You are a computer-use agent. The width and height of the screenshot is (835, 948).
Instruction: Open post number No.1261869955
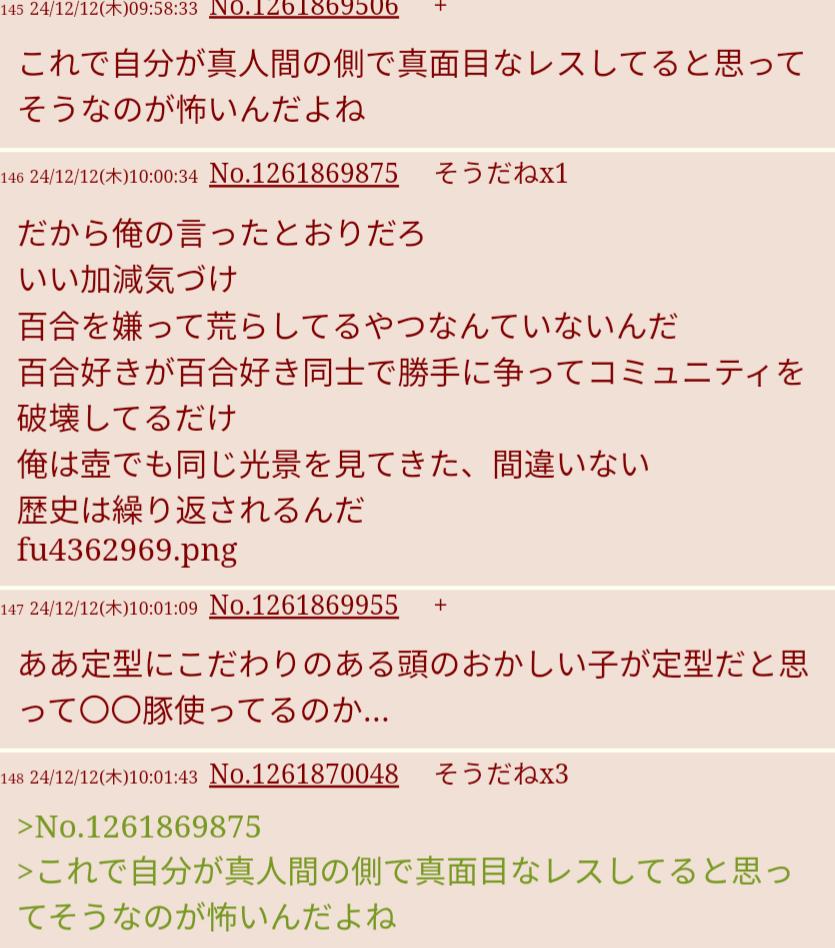pos(303,606)
